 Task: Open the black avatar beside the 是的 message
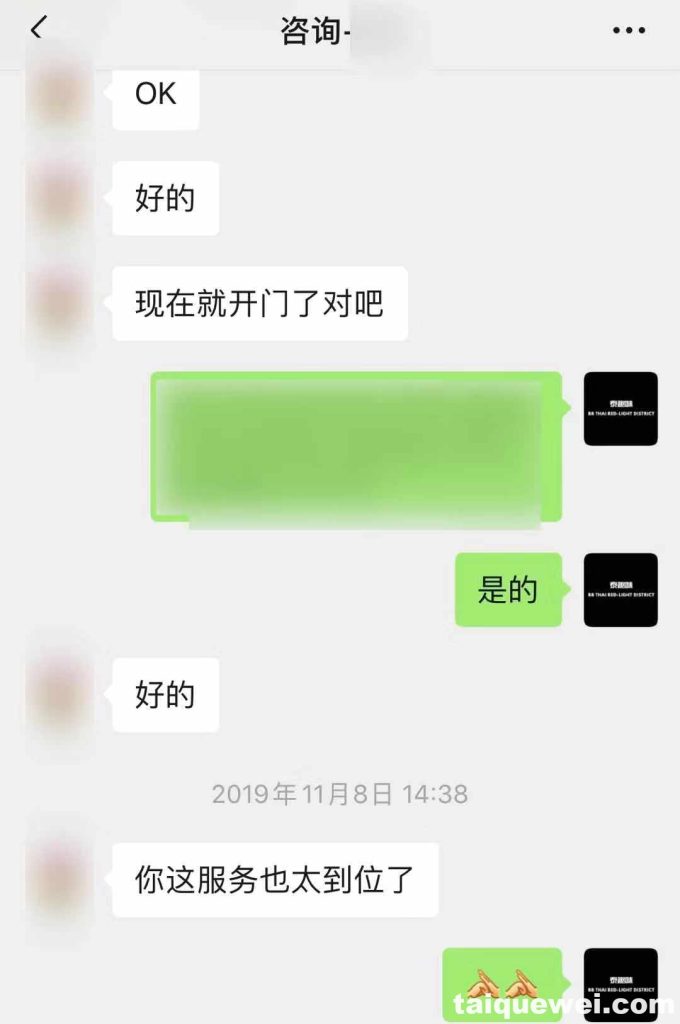pyautogui.click(x=620, y=590)
